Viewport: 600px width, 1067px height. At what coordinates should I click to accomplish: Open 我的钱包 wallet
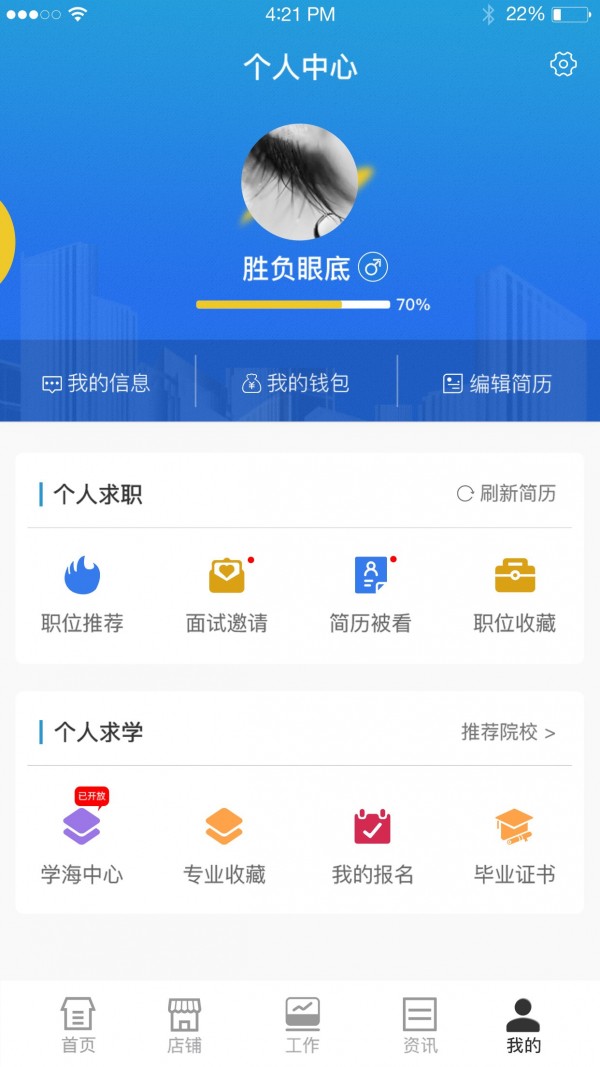[296, 383]
